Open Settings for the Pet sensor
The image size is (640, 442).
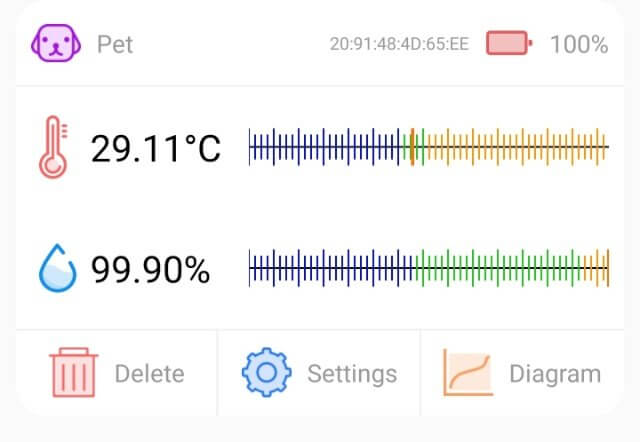319,373
